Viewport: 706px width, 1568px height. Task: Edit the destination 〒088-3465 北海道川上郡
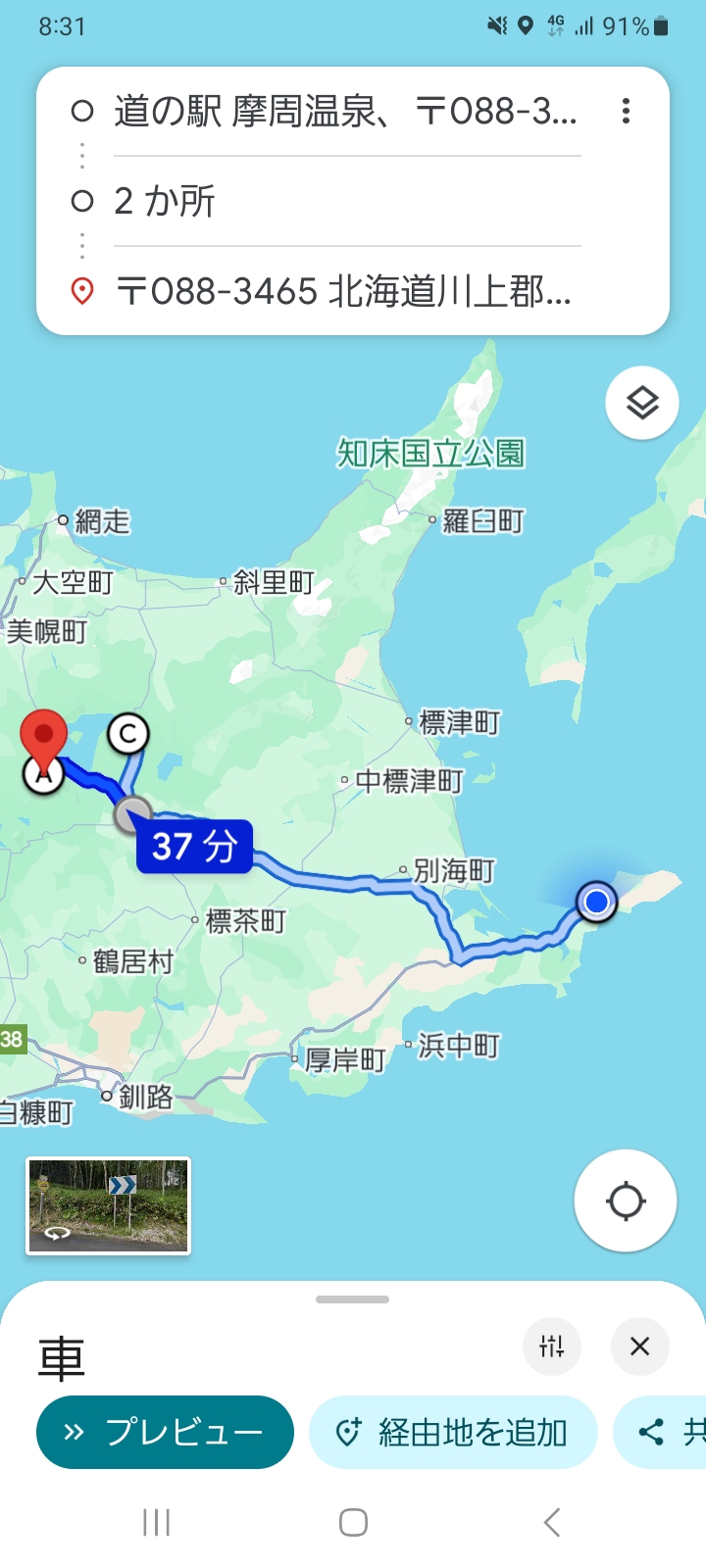tap(345, 291)
